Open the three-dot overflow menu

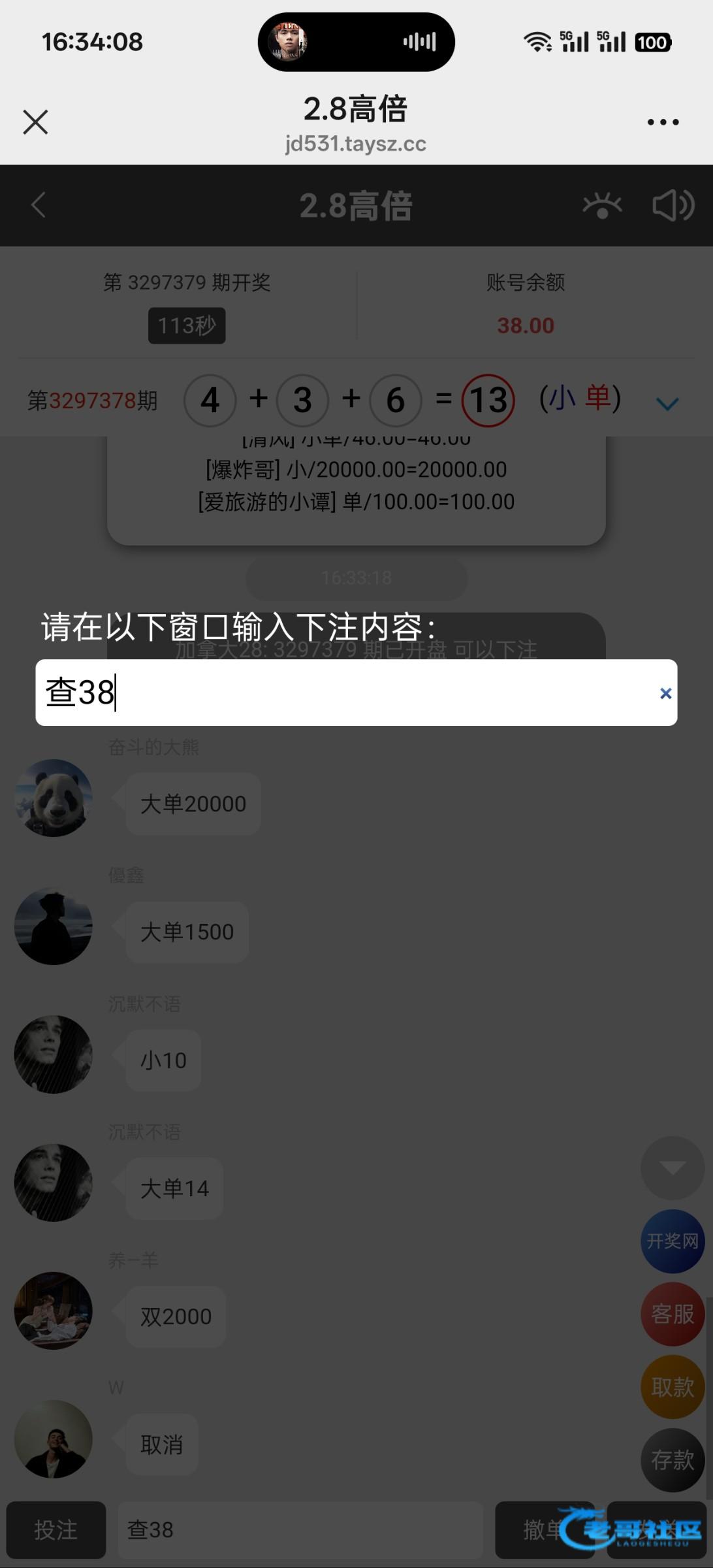(663, 122)
